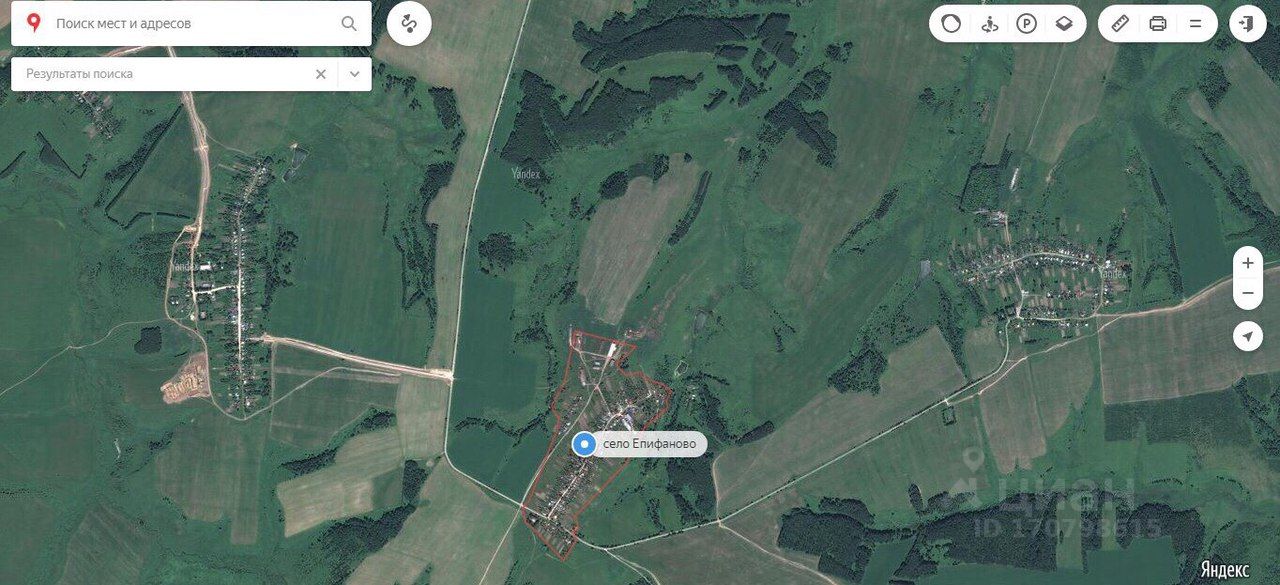
Task: Tap the село Епифаново map marker
Action: click(x=584, y=444)
